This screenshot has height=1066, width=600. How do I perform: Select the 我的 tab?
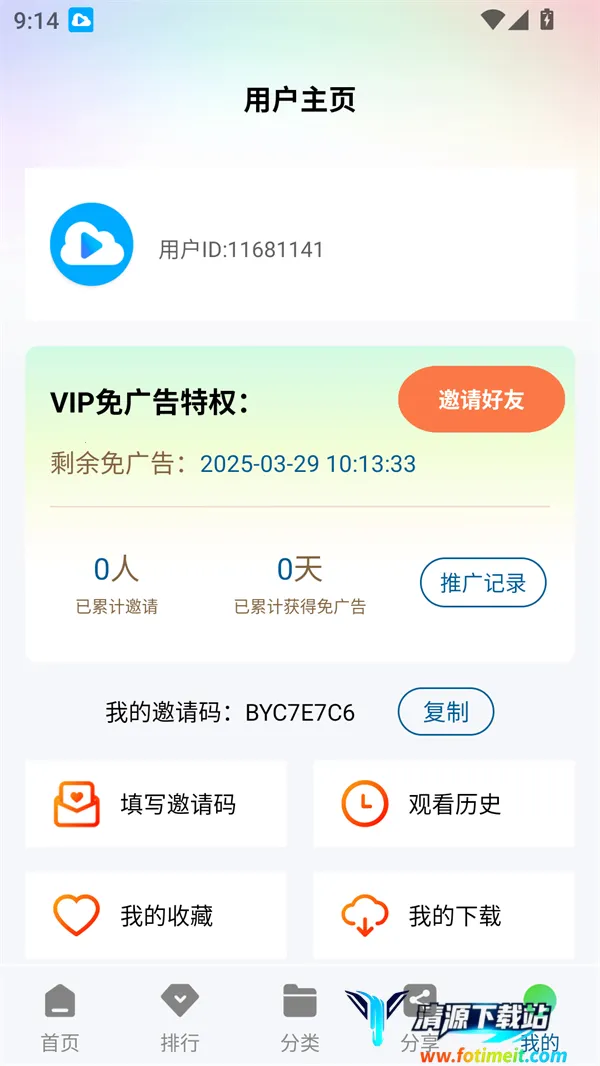540,1018
